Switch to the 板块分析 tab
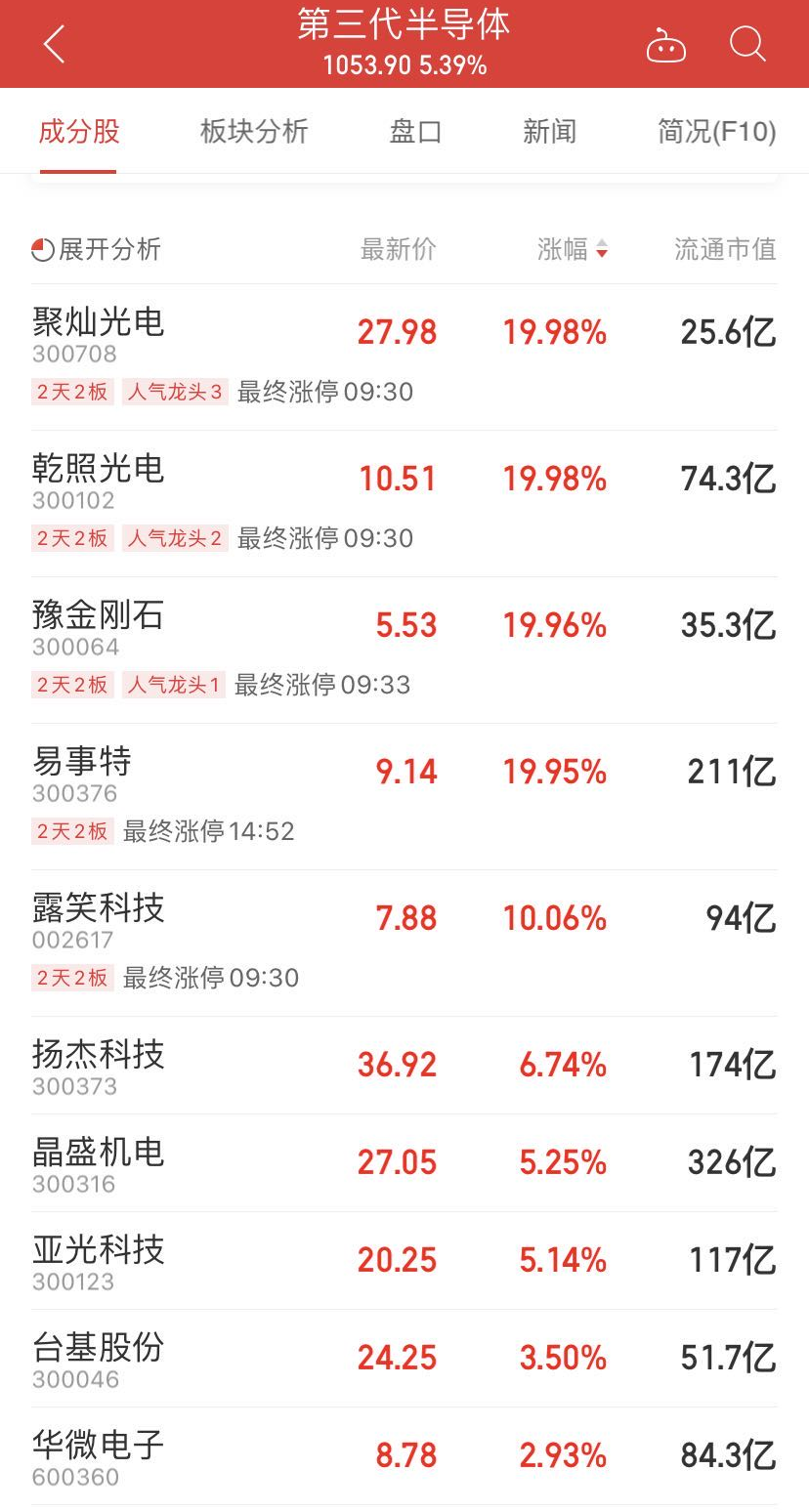The image size is (809, 1512). (x=254, y=132)
